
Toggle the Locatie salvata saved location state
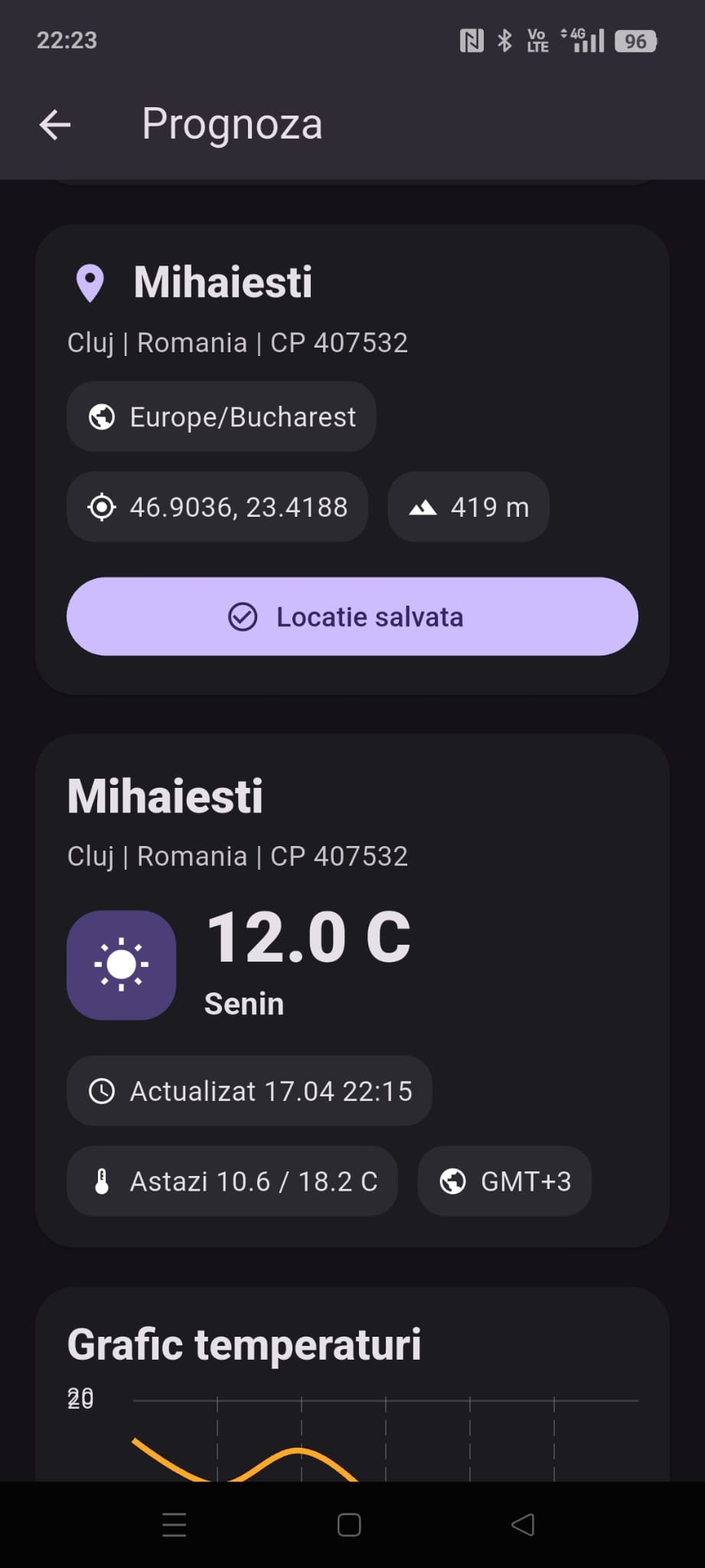tap(352, 616)
